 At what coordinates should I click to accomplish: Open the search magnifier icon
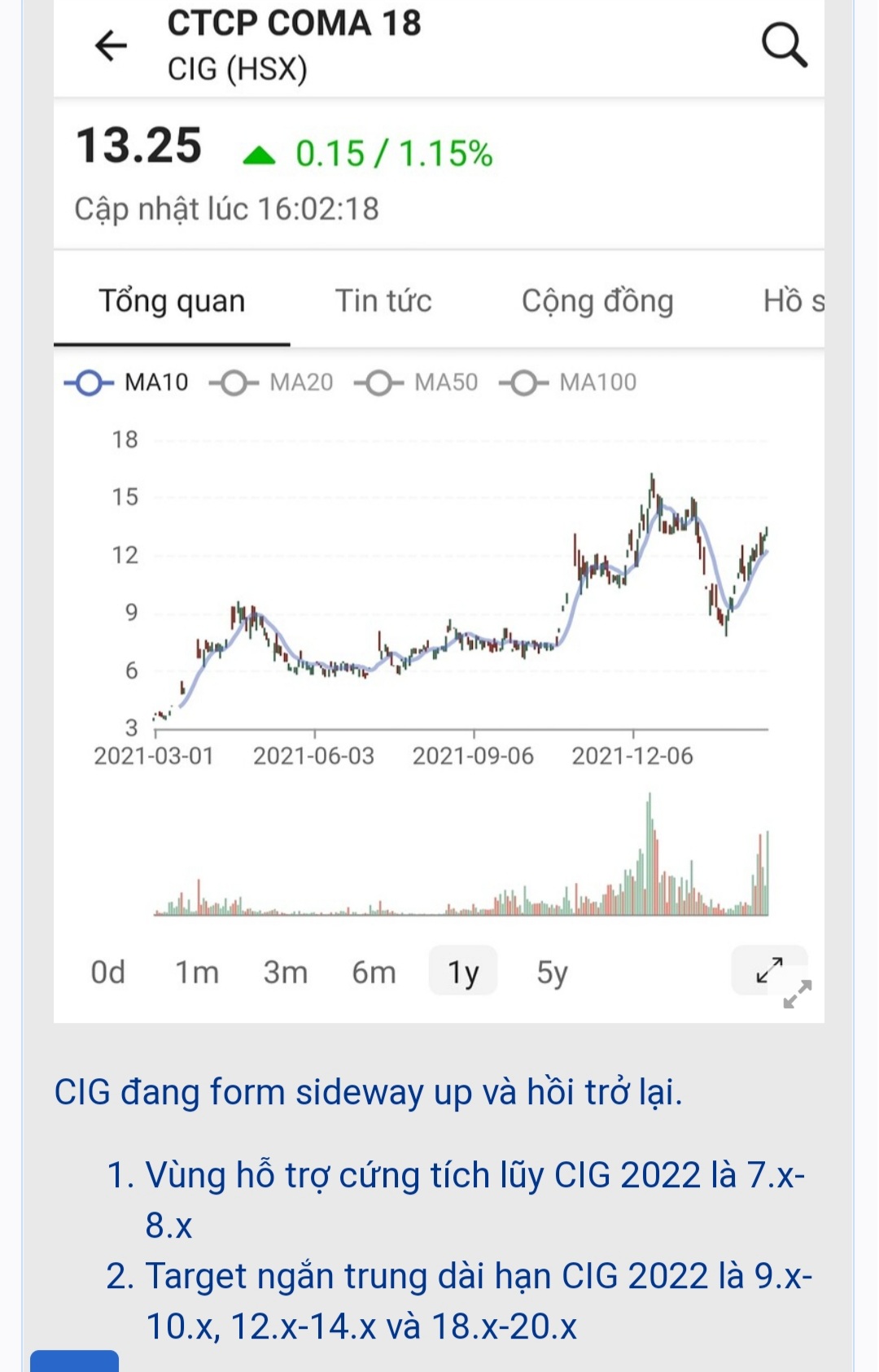[784, 45]
